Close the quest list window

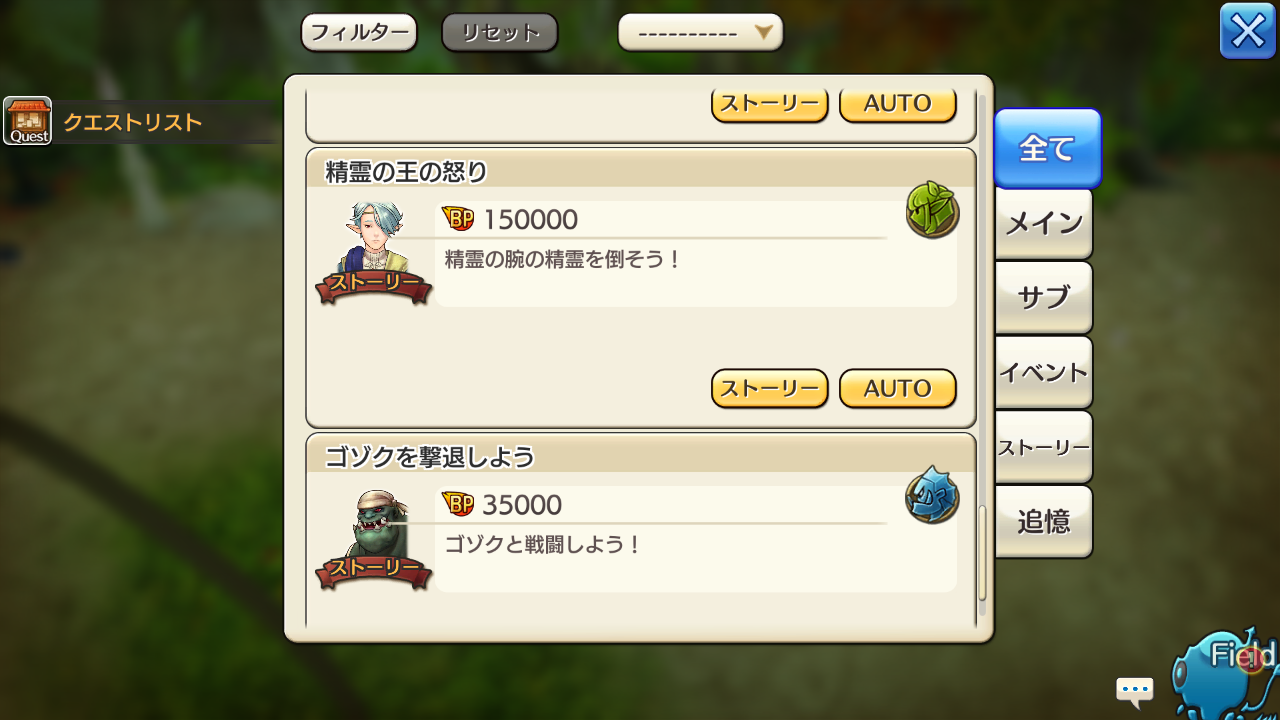pos(1247,31)
